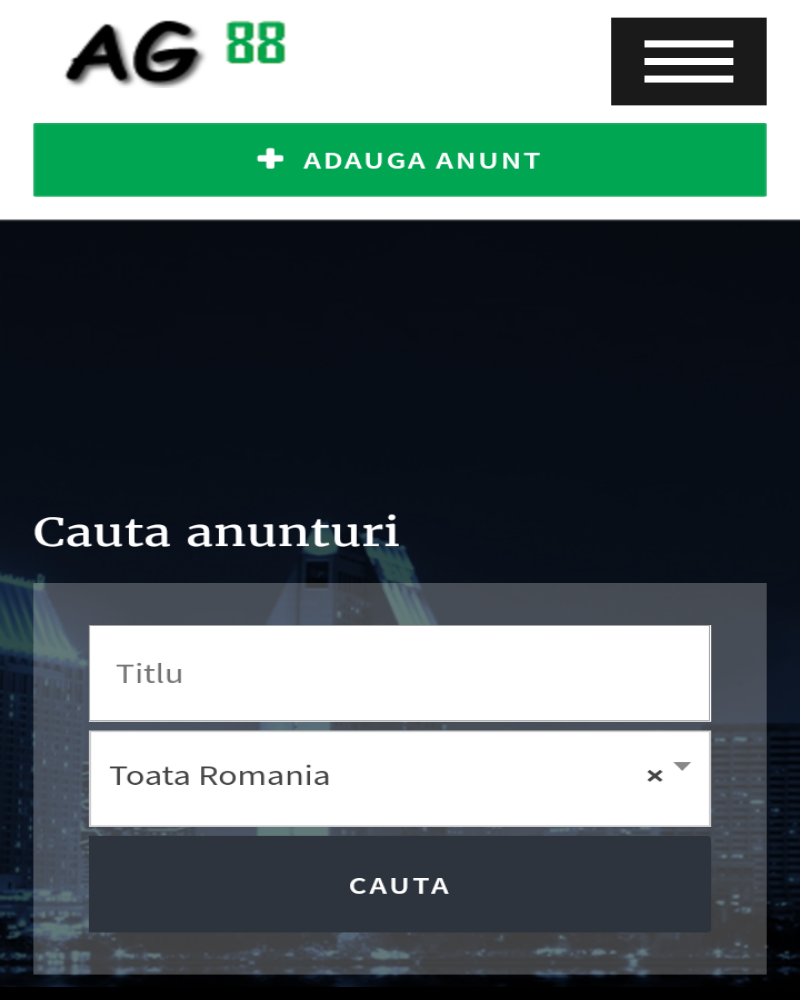The image size is (800, 1000).
Task: Expand the Toata Romania location dropdown
Action: 682,767
